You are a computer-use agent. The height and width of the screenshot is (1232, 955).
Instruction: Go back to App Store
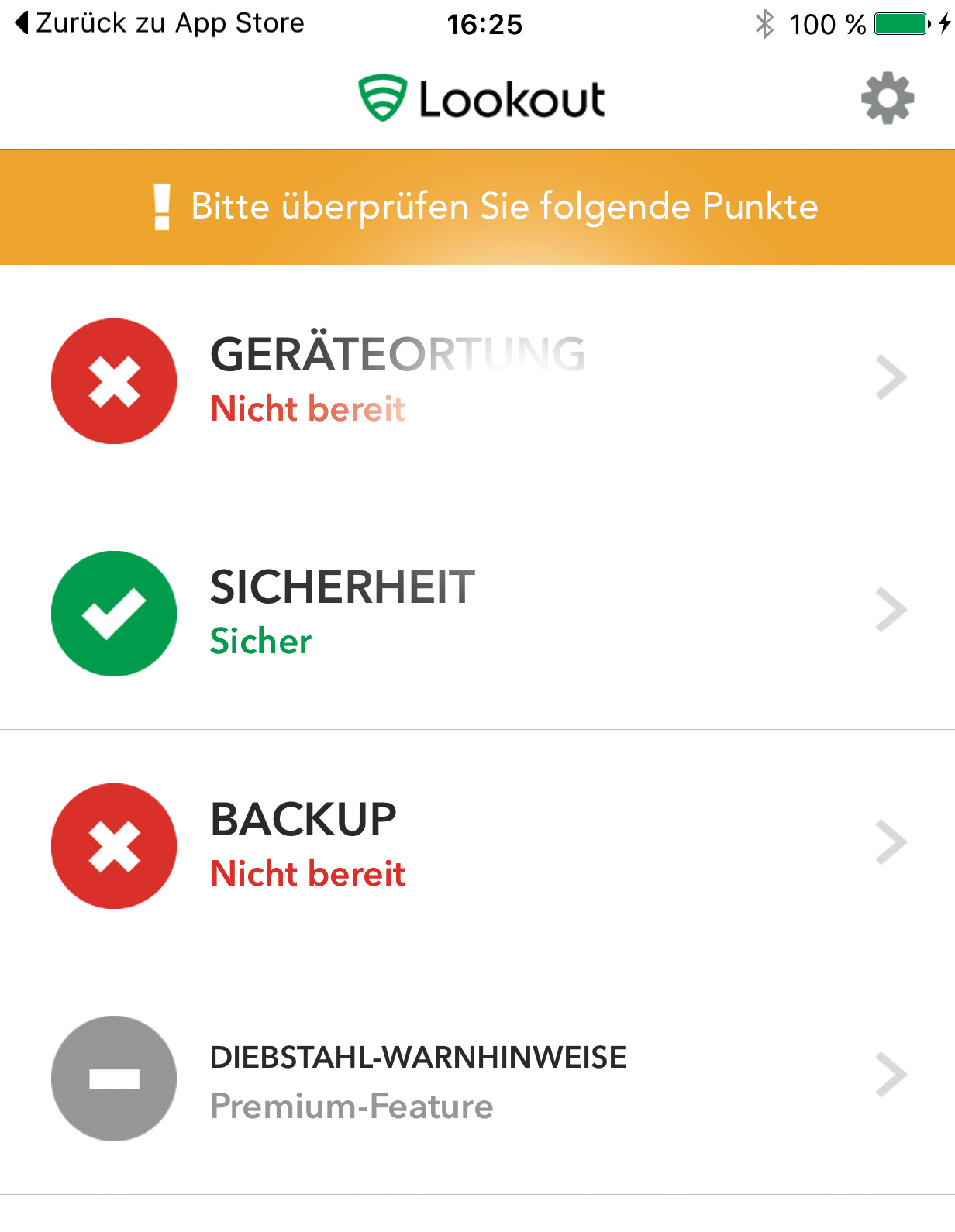160,23
